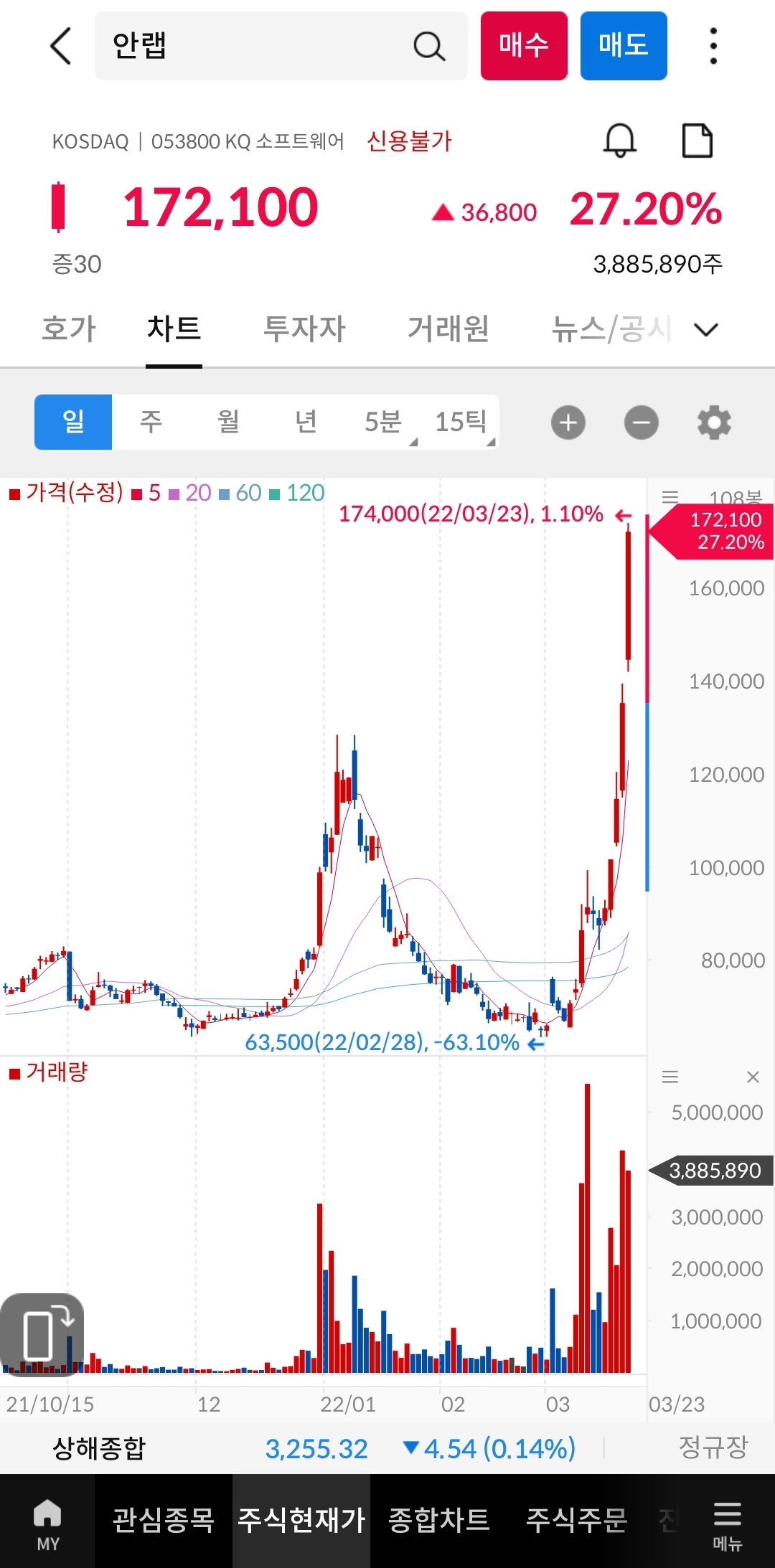Tap the stock search field showing 안랩
The height and width of the screenshot is (1568, 775).
(258, 46)
